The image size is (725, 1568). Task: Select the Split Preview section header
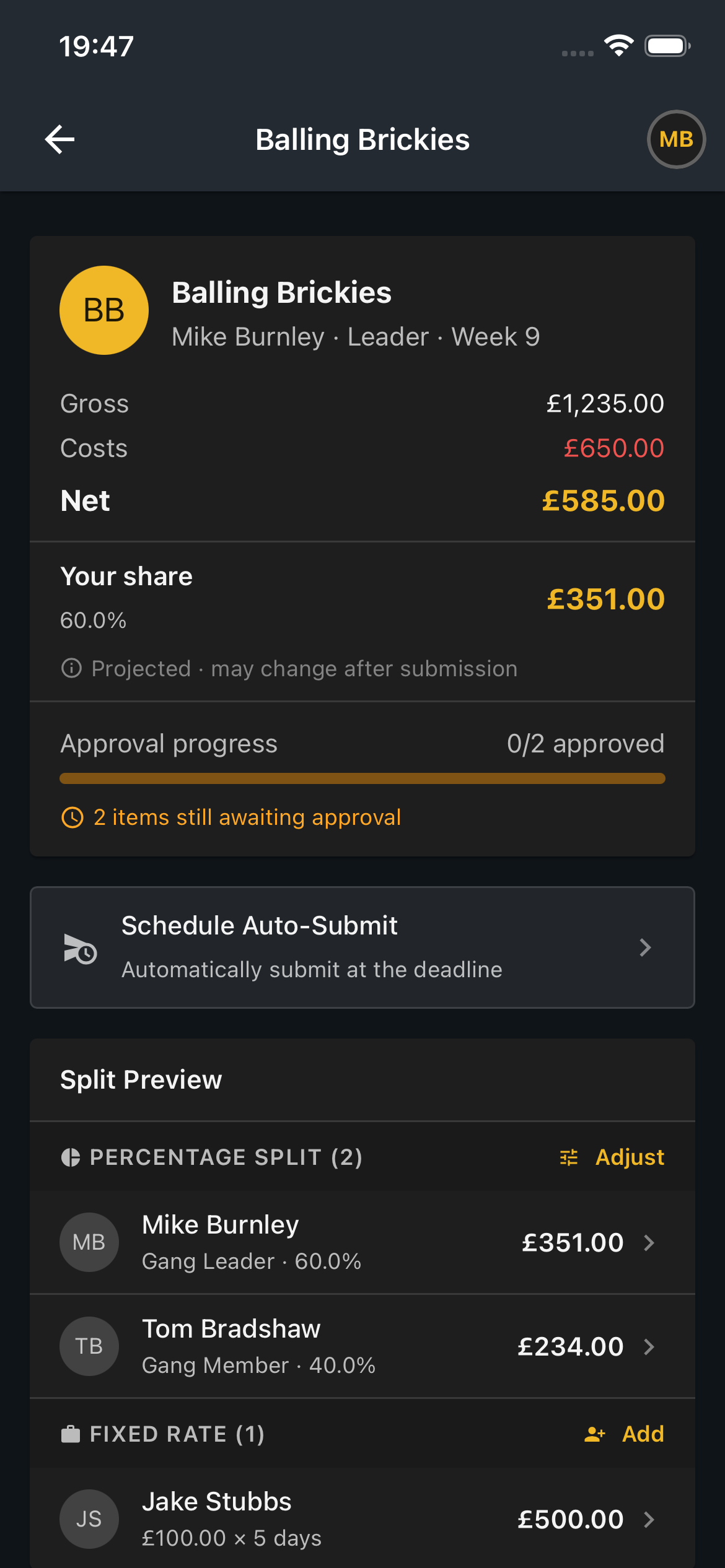pyautogui.click(x=141, y=1079)
